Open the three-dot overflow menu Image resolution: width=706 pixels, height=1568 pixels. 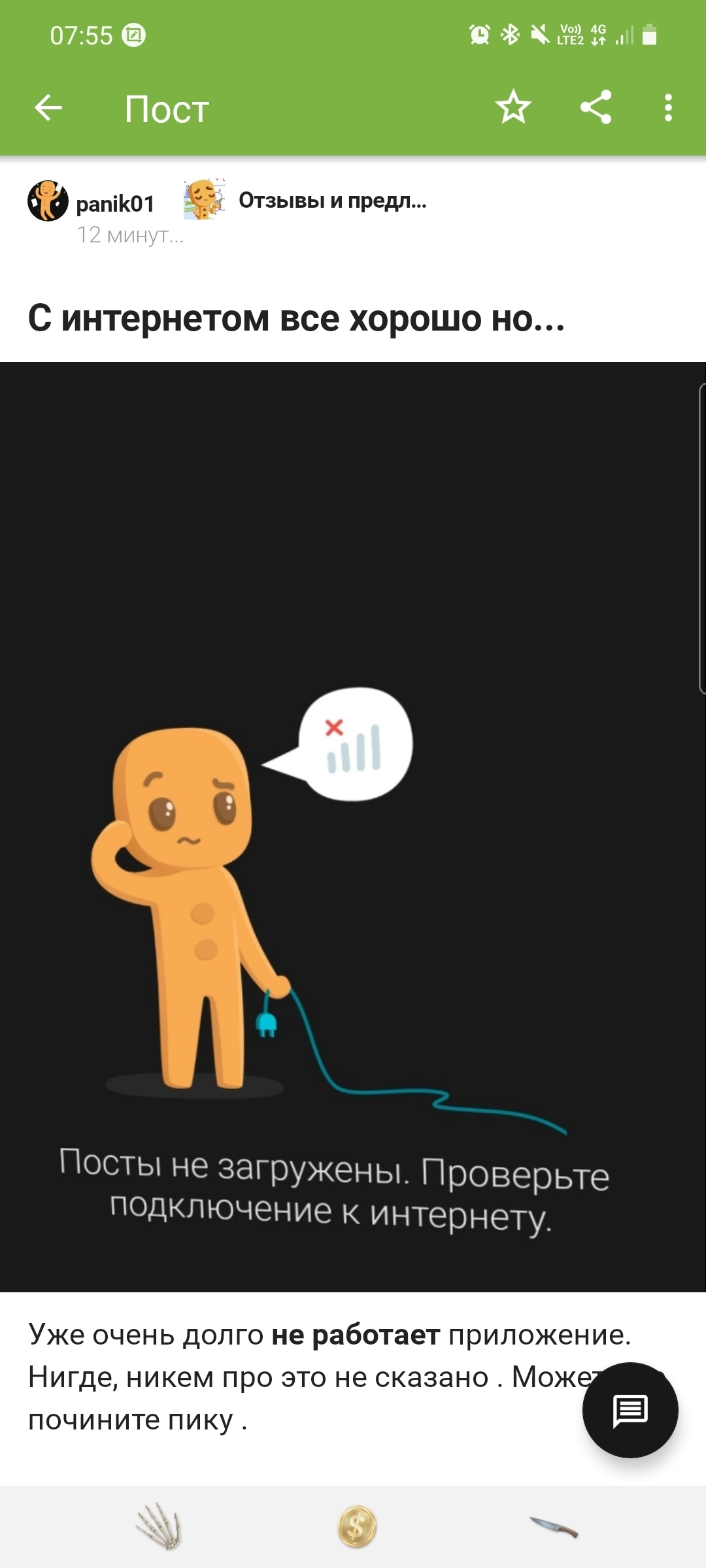pyautogui.click(x=667, y=108)
